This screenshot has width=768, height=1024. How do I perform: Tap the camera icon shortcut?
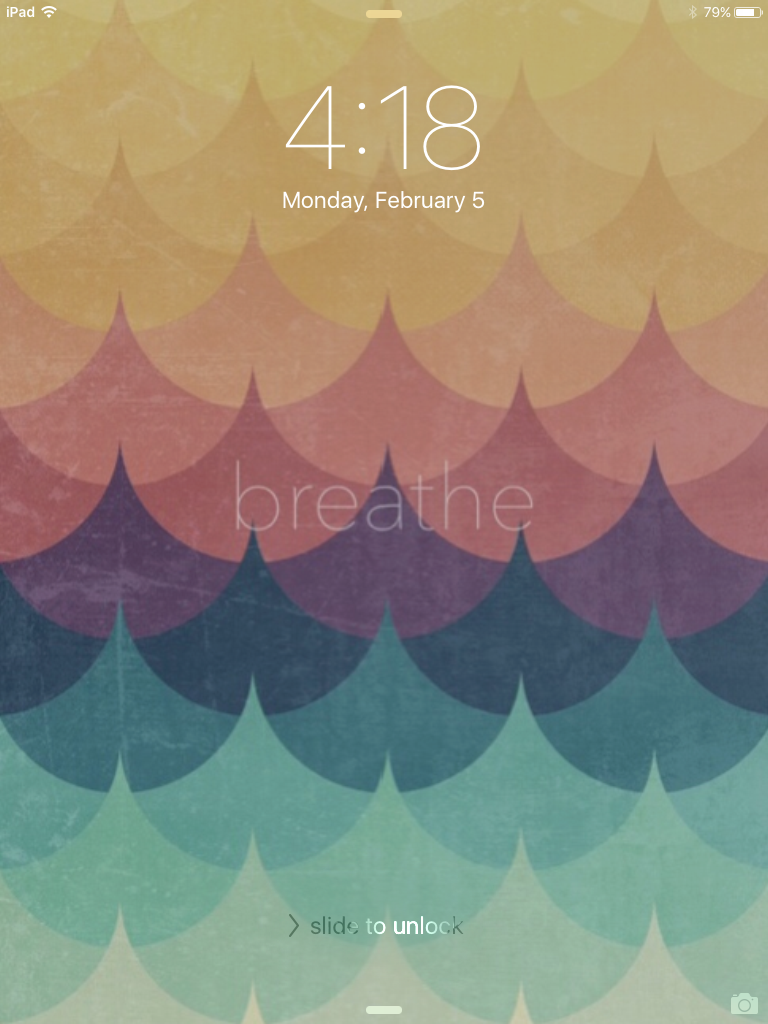tap(743, 1003)
